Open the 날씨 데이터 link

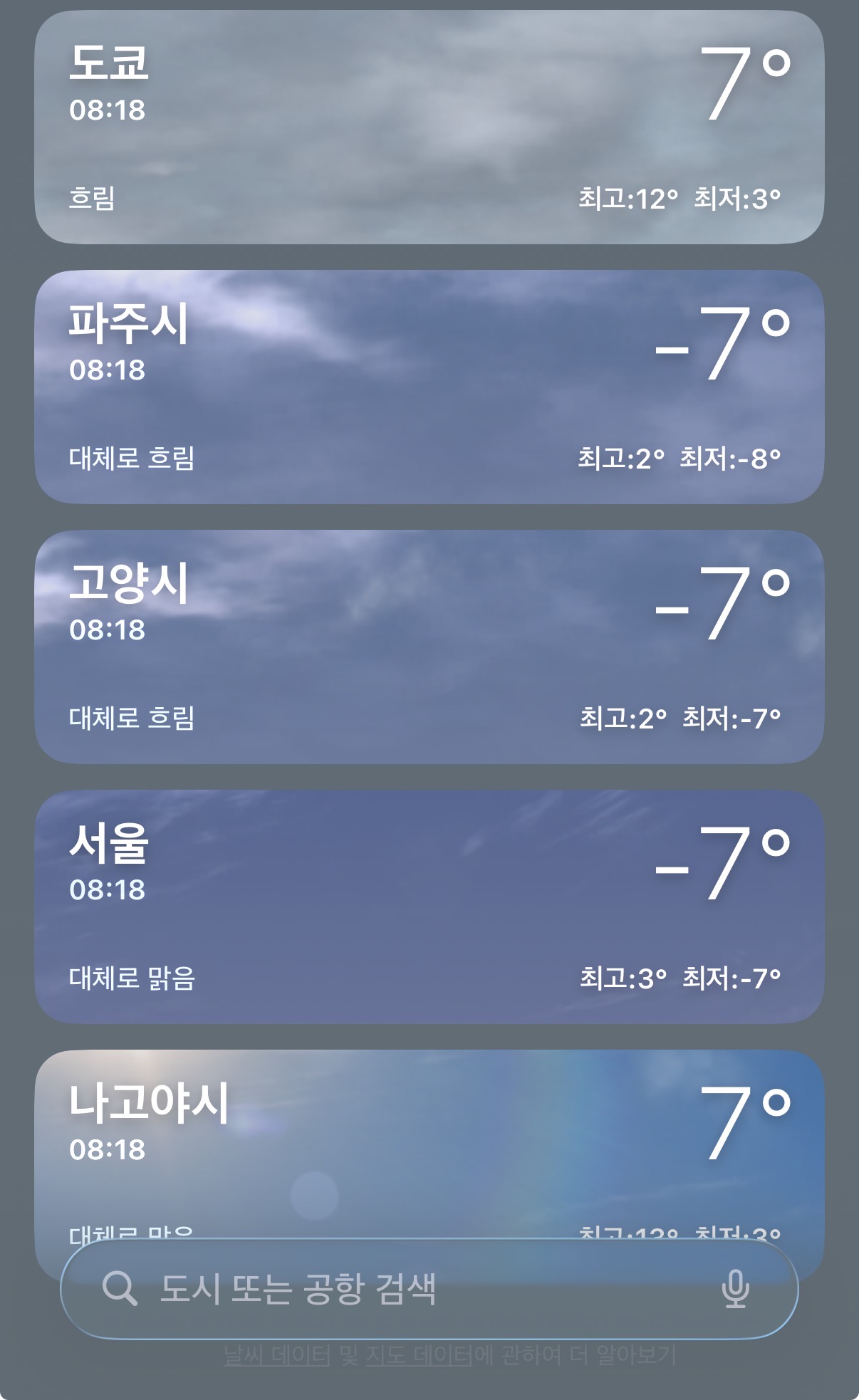pyautogui.click(x=277, y=1354)
